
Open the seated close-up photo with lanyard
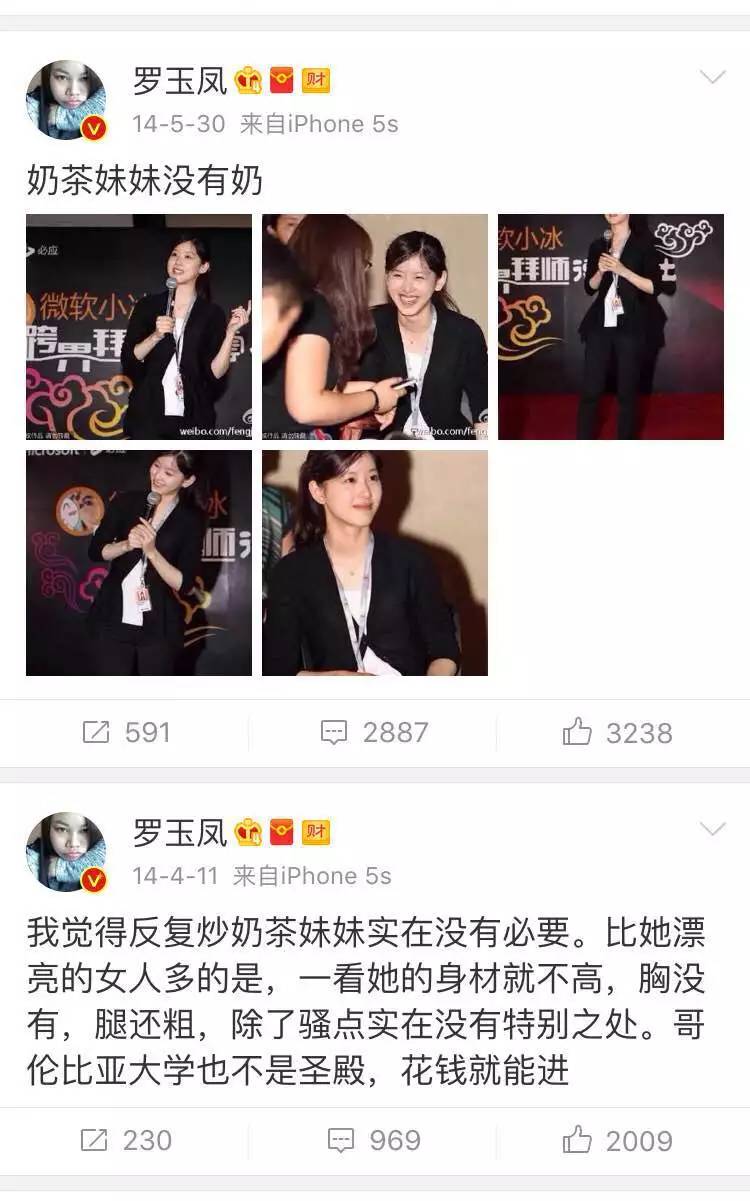[375, 563]
